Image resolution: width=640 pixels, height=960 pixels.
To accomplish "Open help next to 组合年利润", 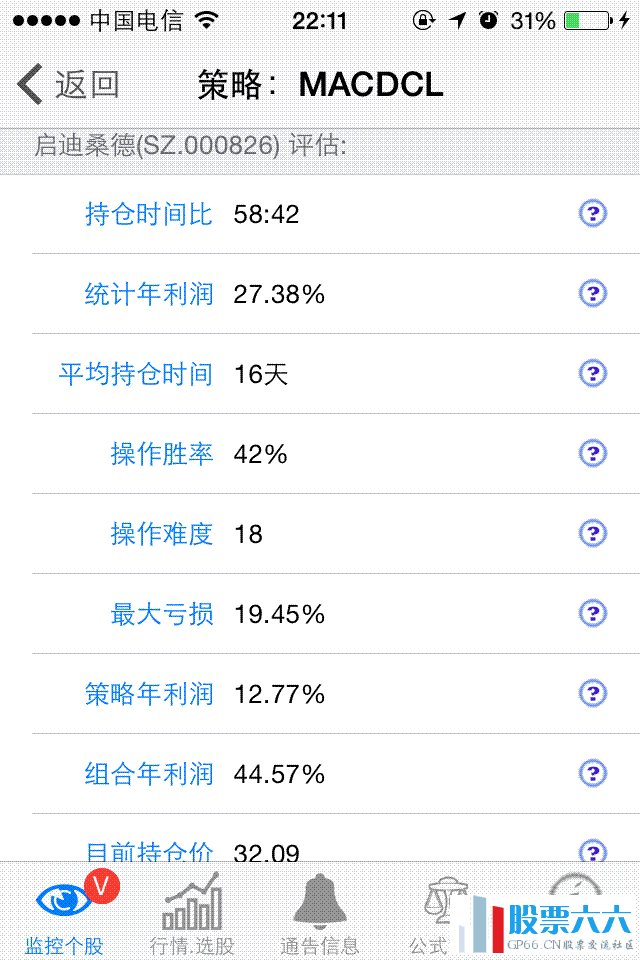I will [593, 773].
